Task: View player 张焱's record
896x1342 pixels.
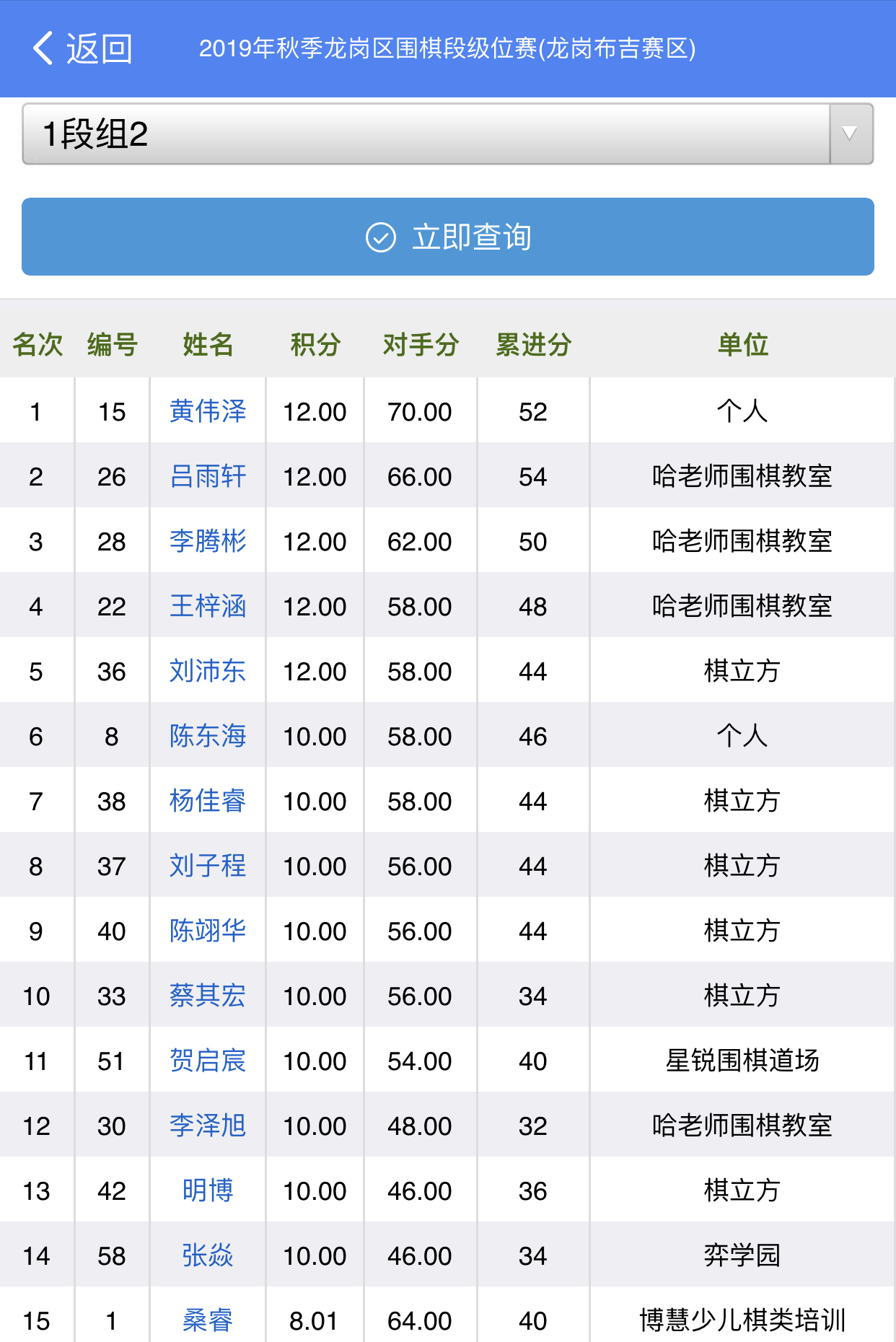Action: pyautogui.click(x=208, y=1255)
